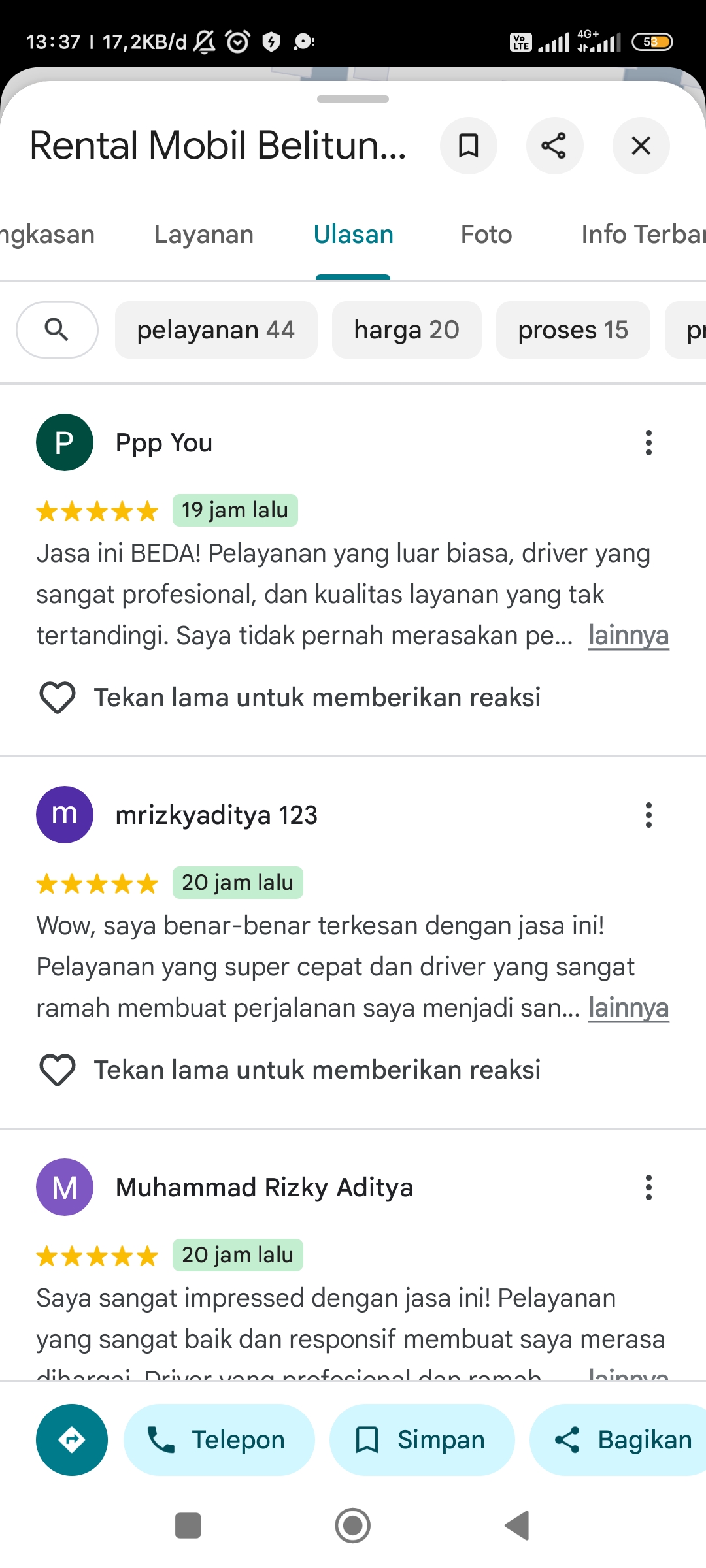This screenshot has width=706, height=1568.
Task: Call the business via Telepon
Action: click(x=219, y=1440)
